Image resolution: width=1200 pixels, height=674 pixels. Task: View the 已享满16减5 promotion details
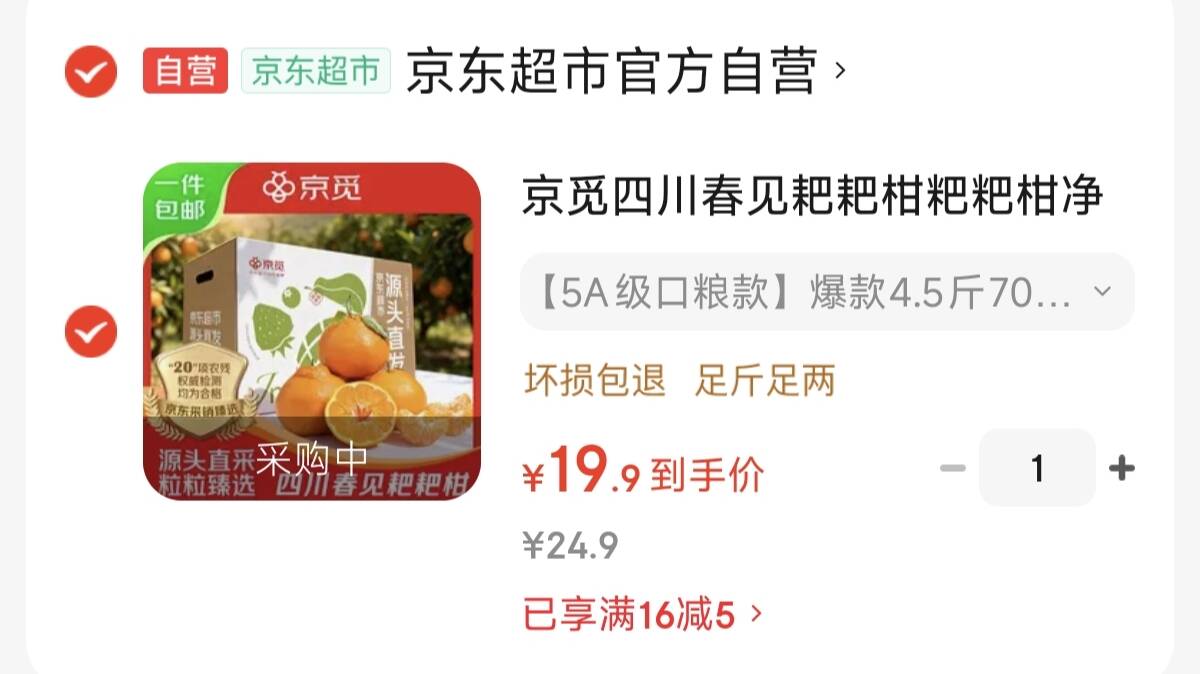642,614
